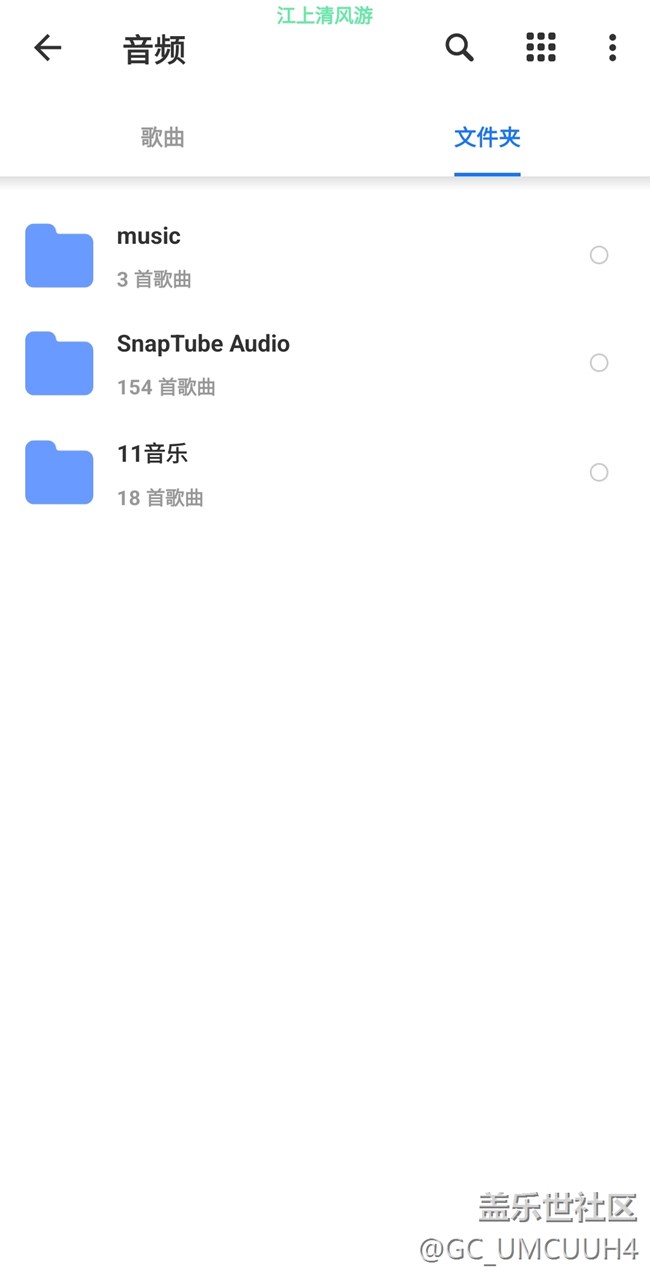Mark the SnapTube Audio folder as selected

click(599, 363)
